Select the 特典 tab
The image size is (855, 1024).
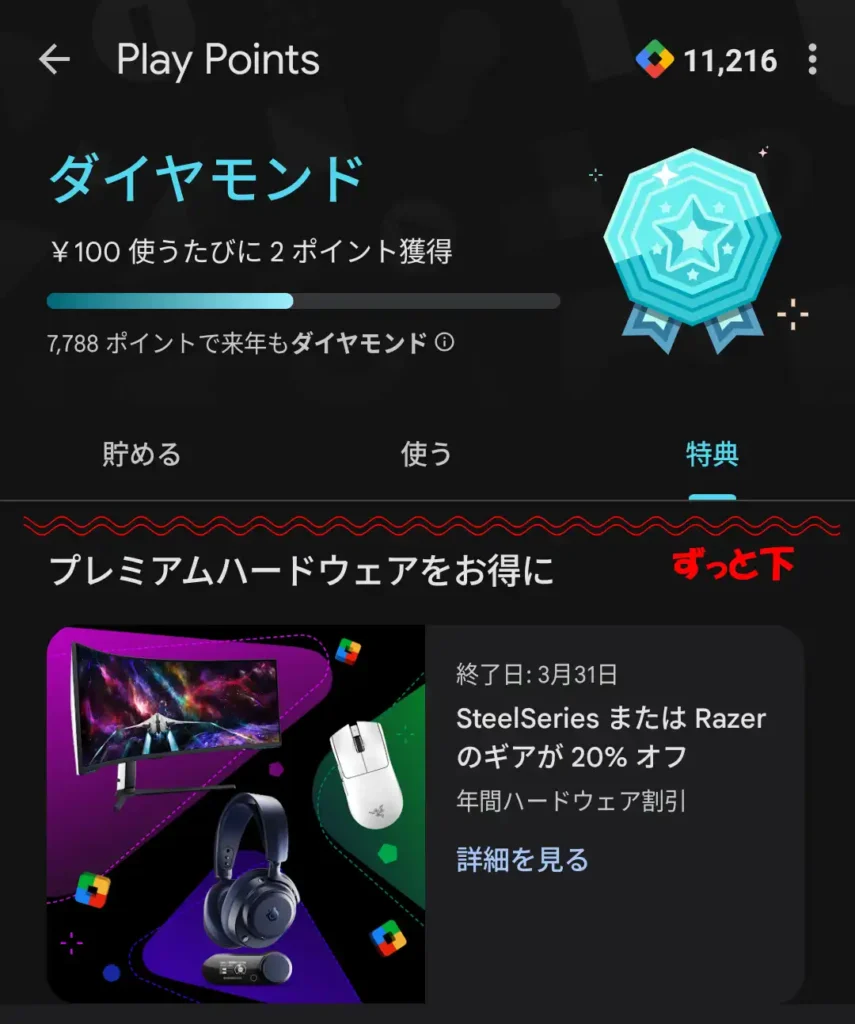point(712,455)
